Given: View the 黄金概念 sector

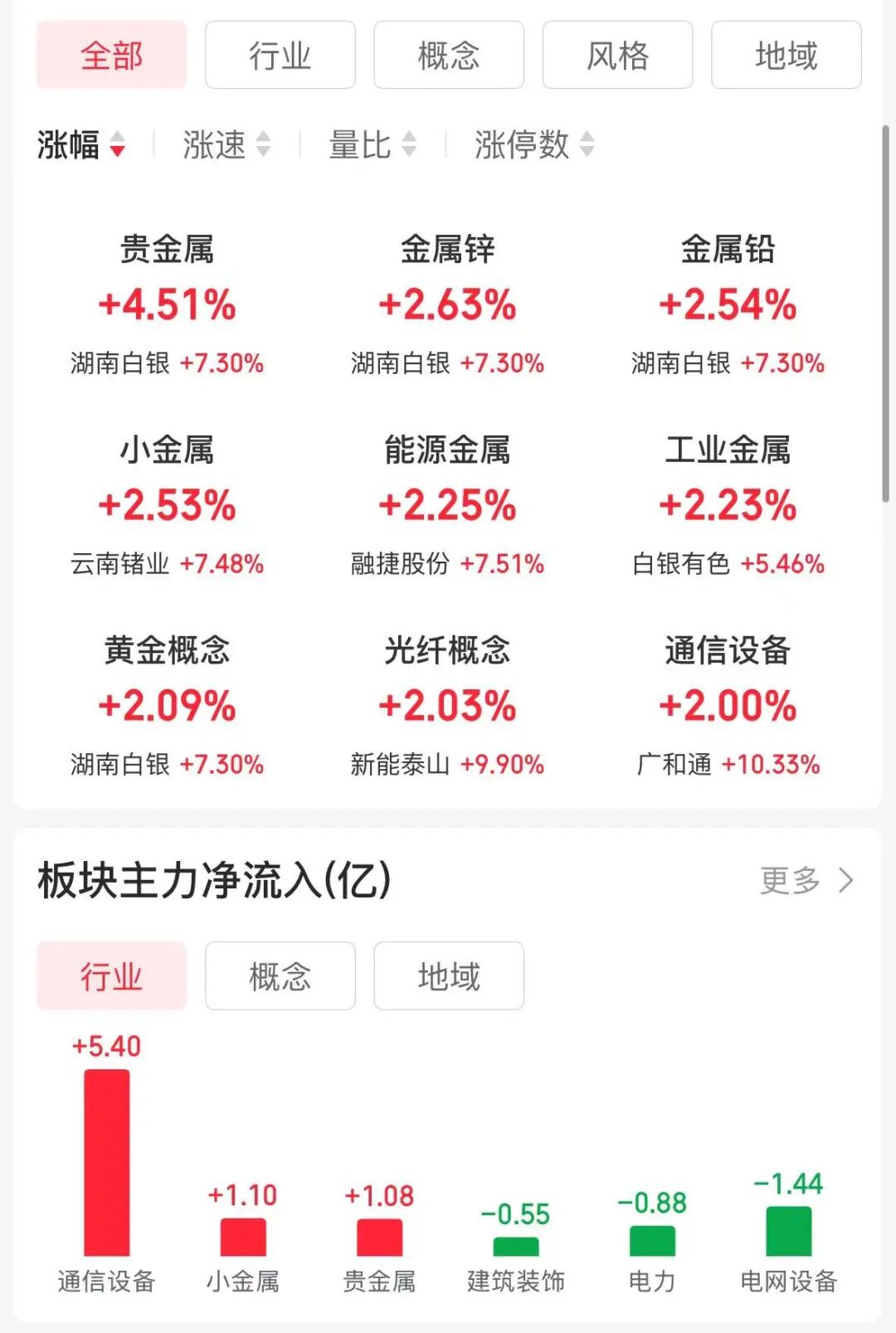Looking at the screenshot, I should (x=167, y=706).
